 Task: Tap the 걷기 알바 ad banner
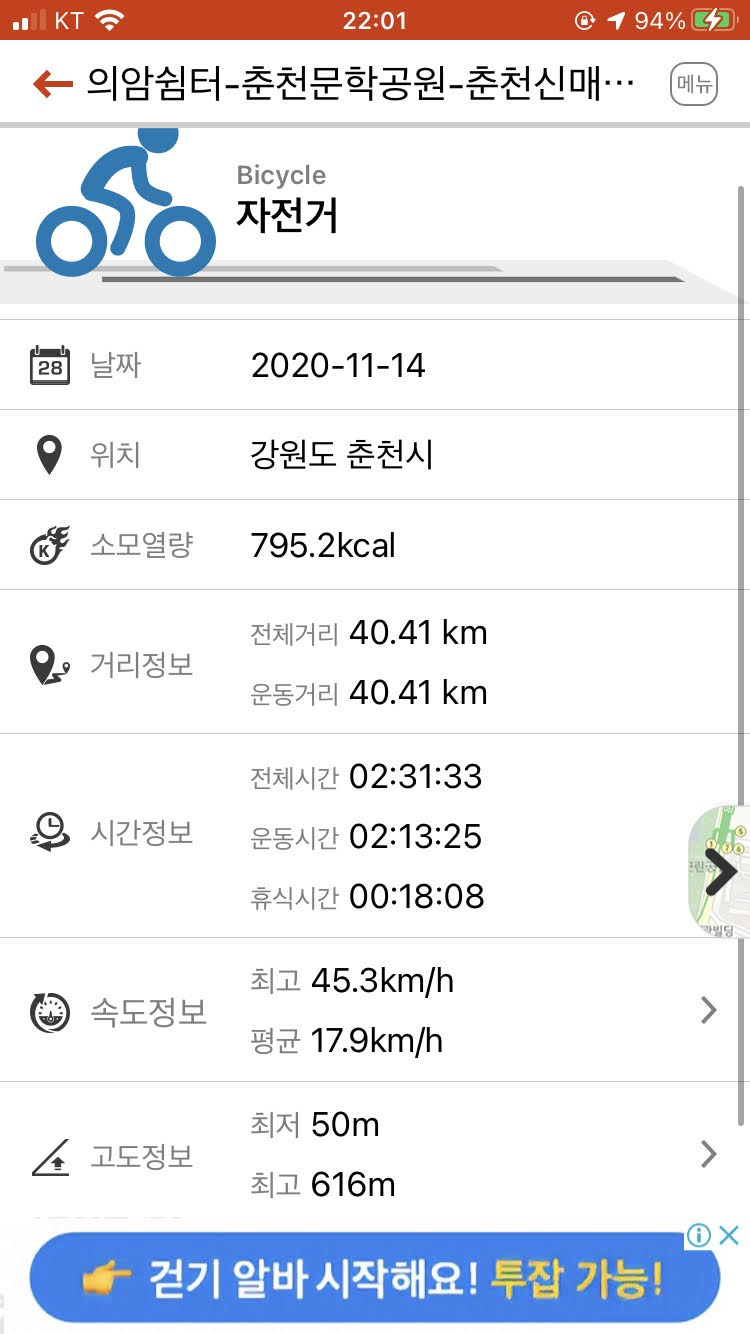(x=375, y=1278)
